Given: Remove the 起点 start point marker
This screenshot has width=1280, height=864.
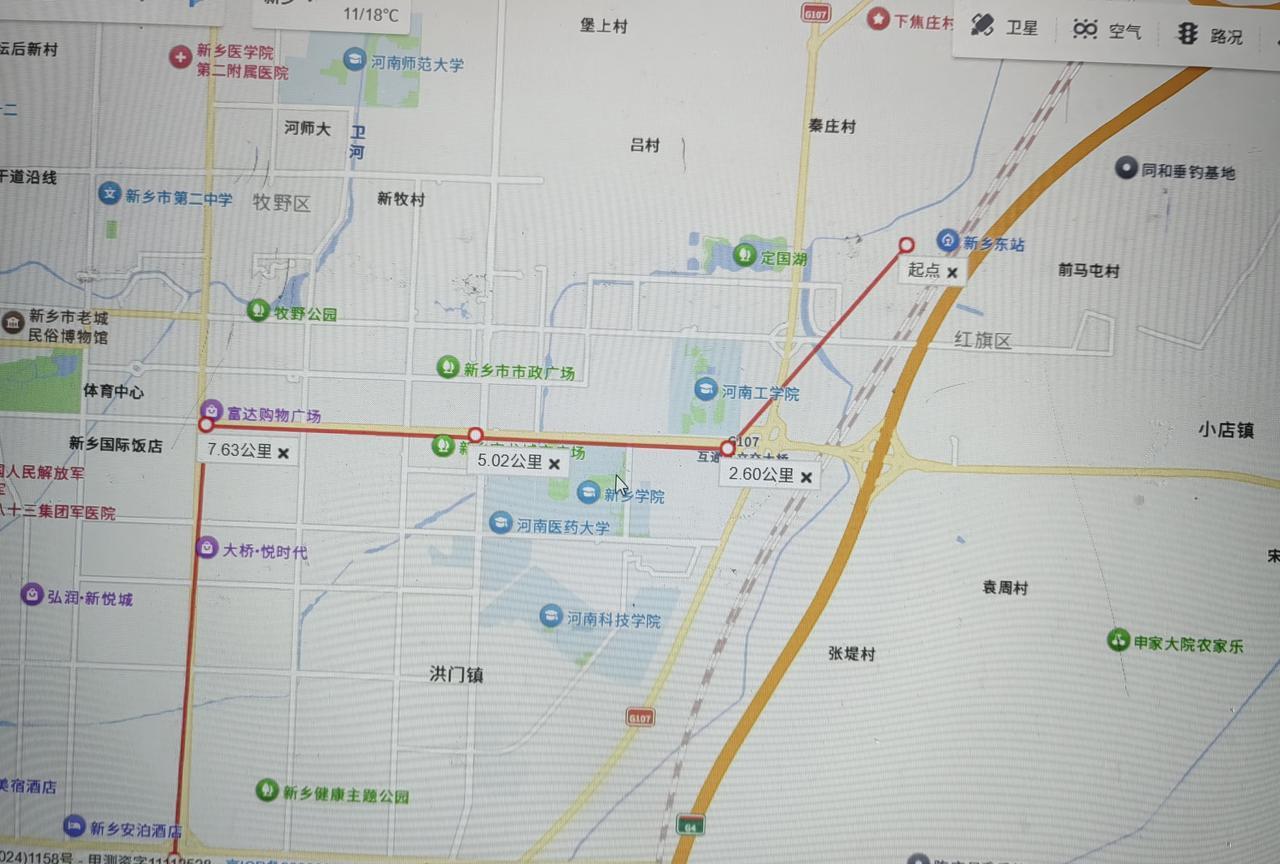Looking at the screenshot, I should [952, 272].
